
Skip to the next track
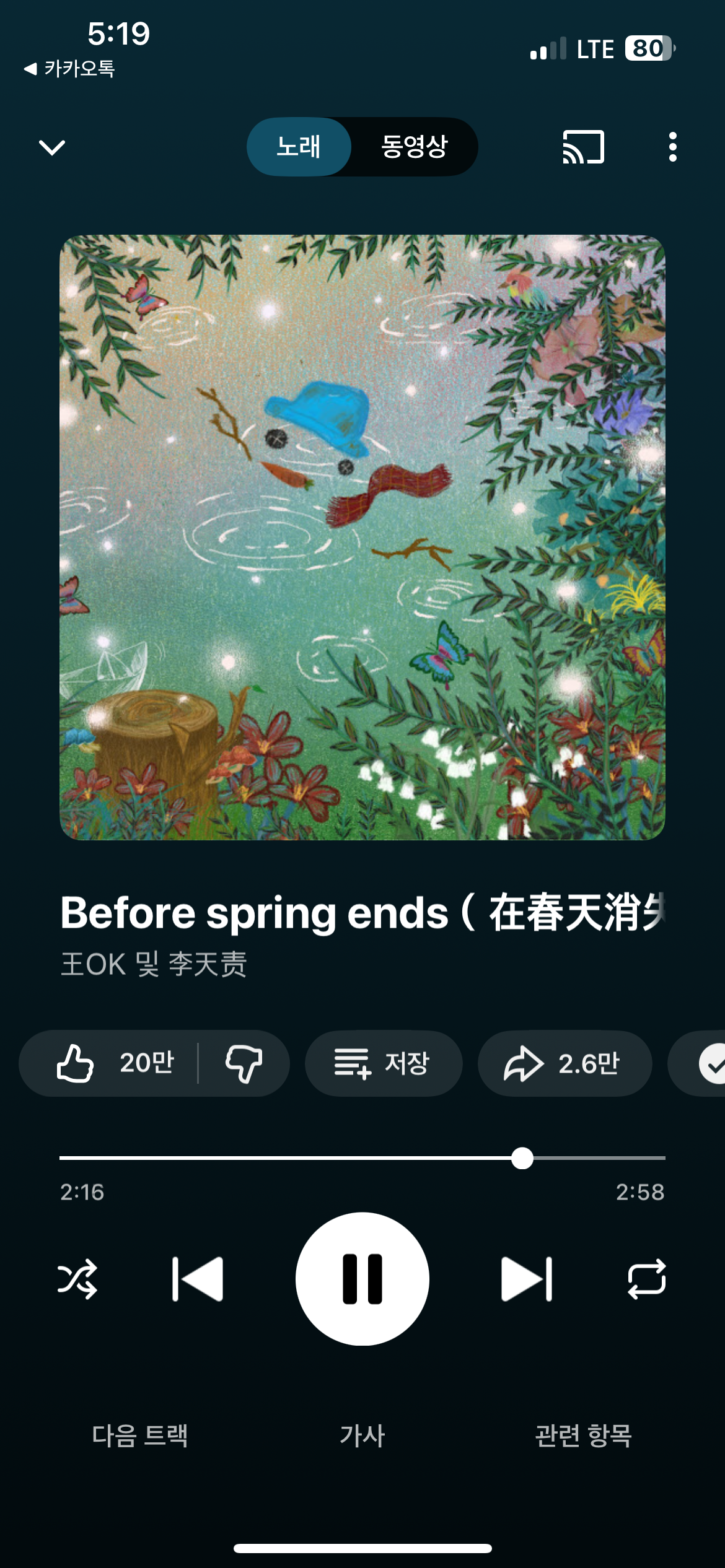pos(527,1279)
